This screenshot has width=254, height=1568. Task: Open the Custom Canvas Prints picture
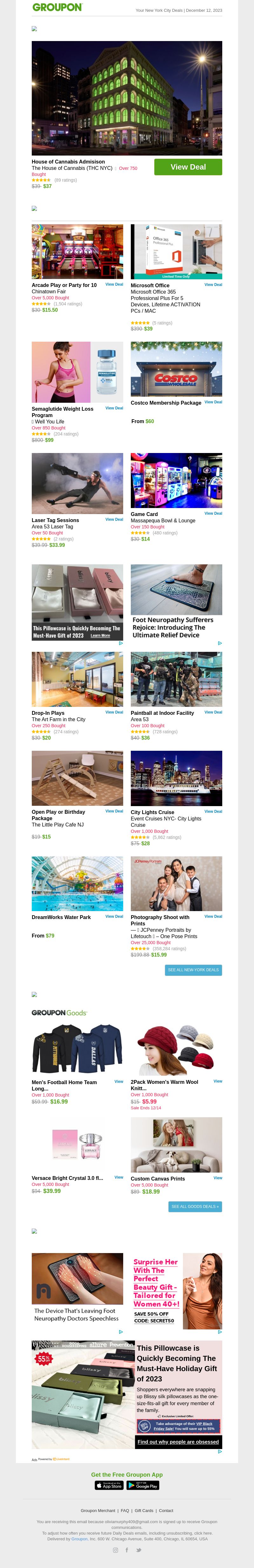click(x=176, y=1144)
